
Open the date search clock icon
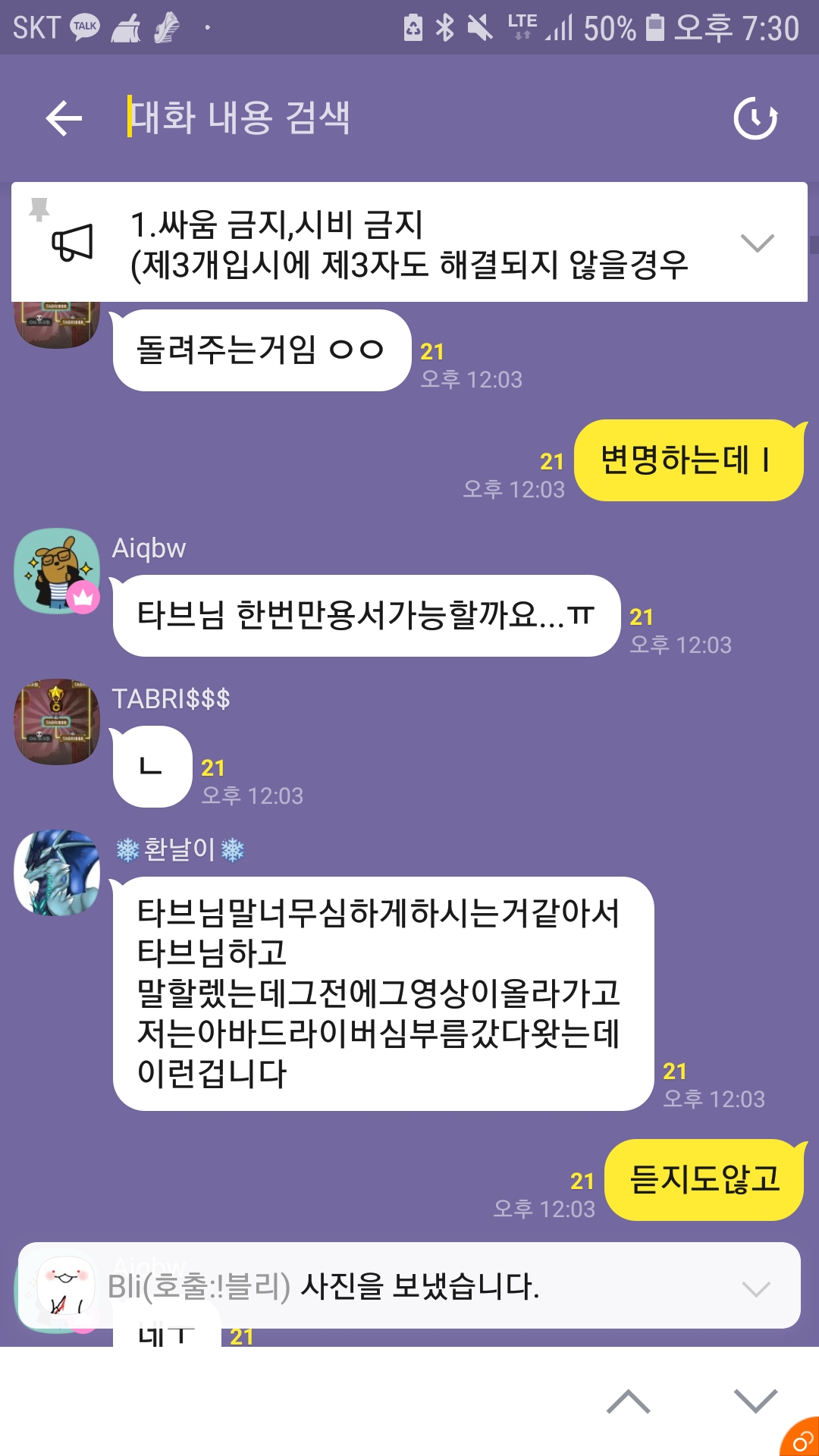[755, 118]
